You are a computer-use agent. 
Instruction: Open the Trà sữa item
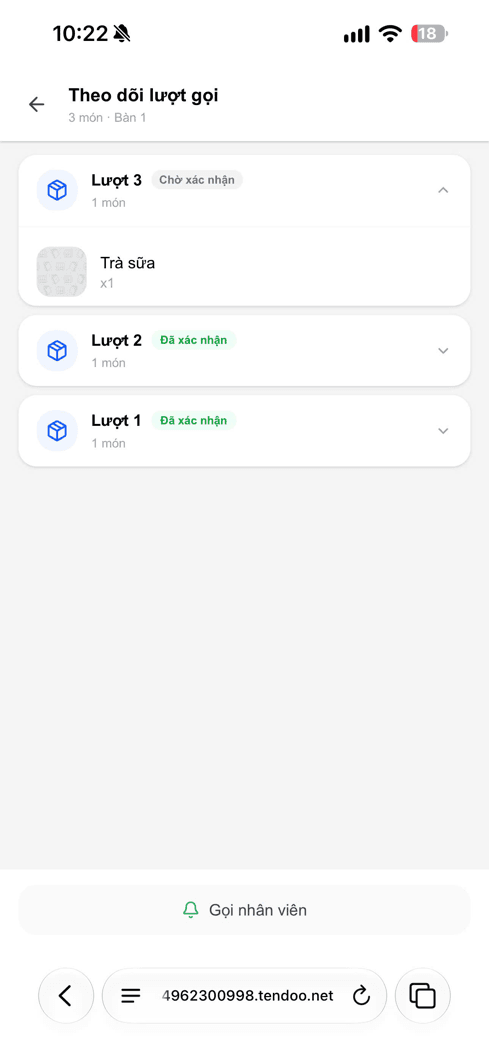[244, 271]
